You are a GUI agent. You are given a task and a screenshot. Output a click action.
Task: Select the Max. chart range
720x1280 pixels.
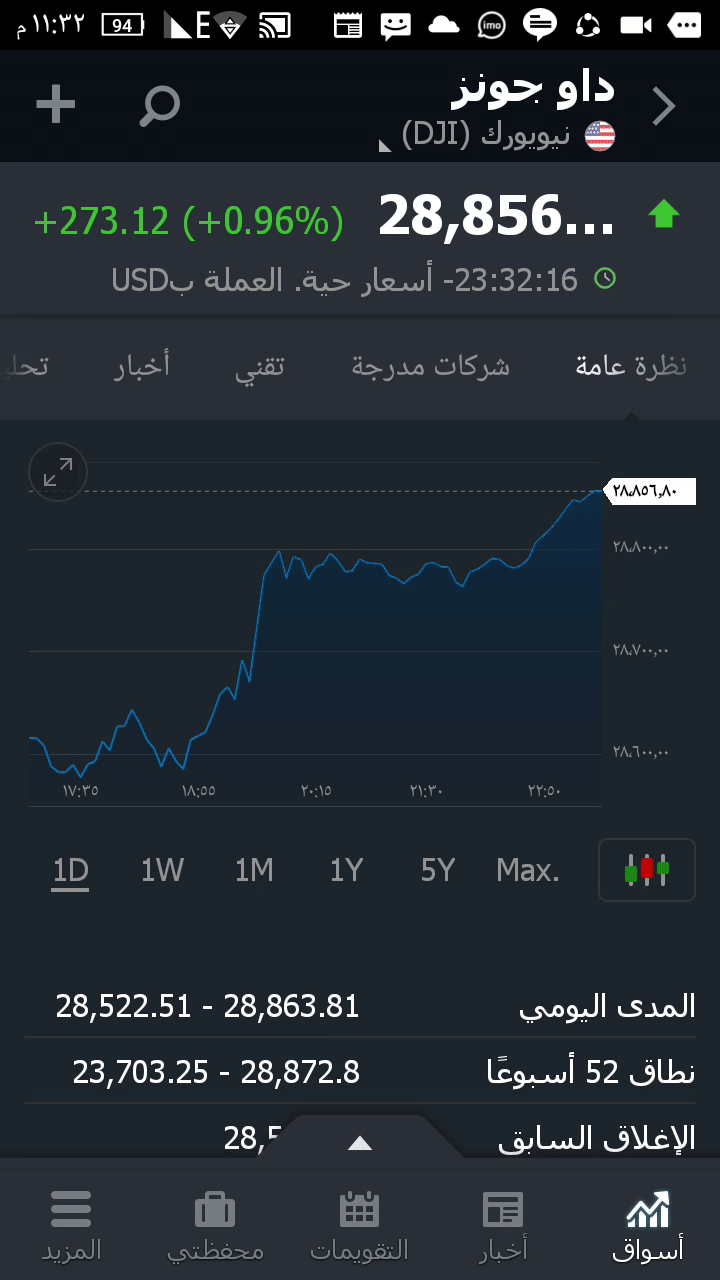point(528,871)
